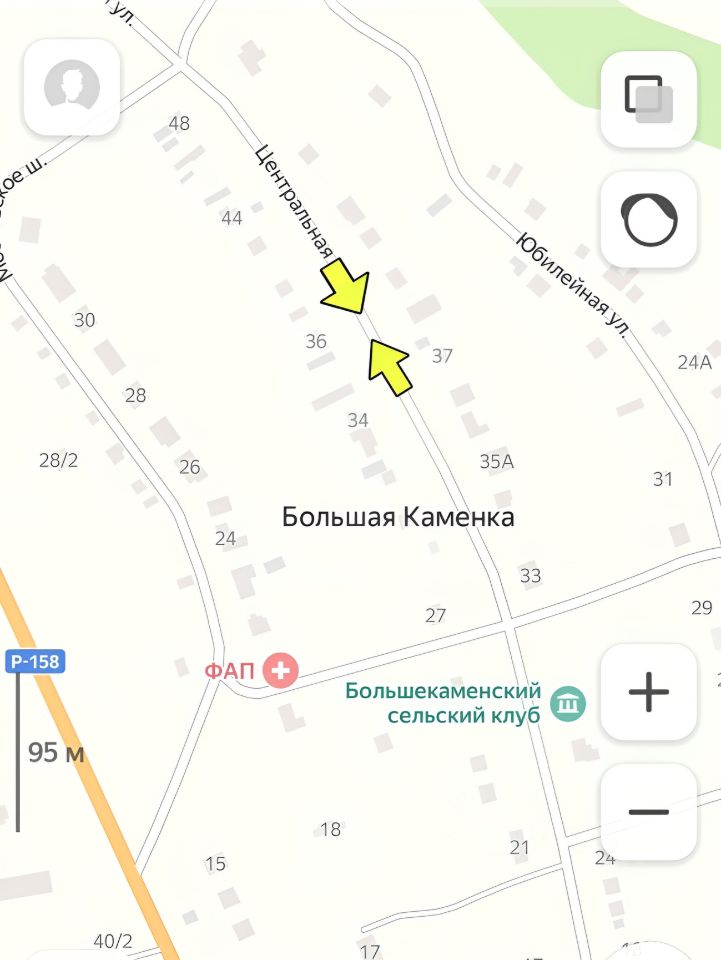Open the map layers selector
The width and height of the screenshot is (721, 960).
point(648,99)
